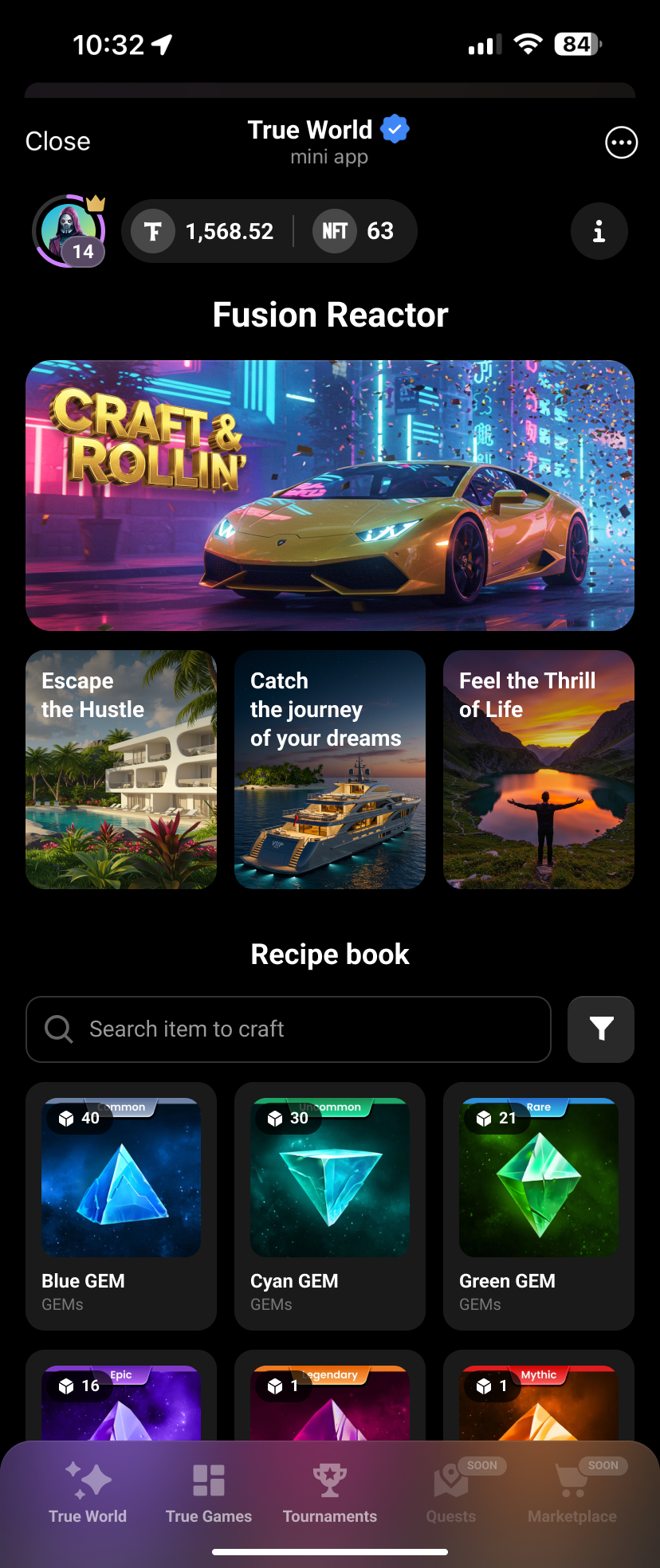The width and height of the screenshot is (660, 1568).
Task: Close the True World mini app
Action: [58, 142]
